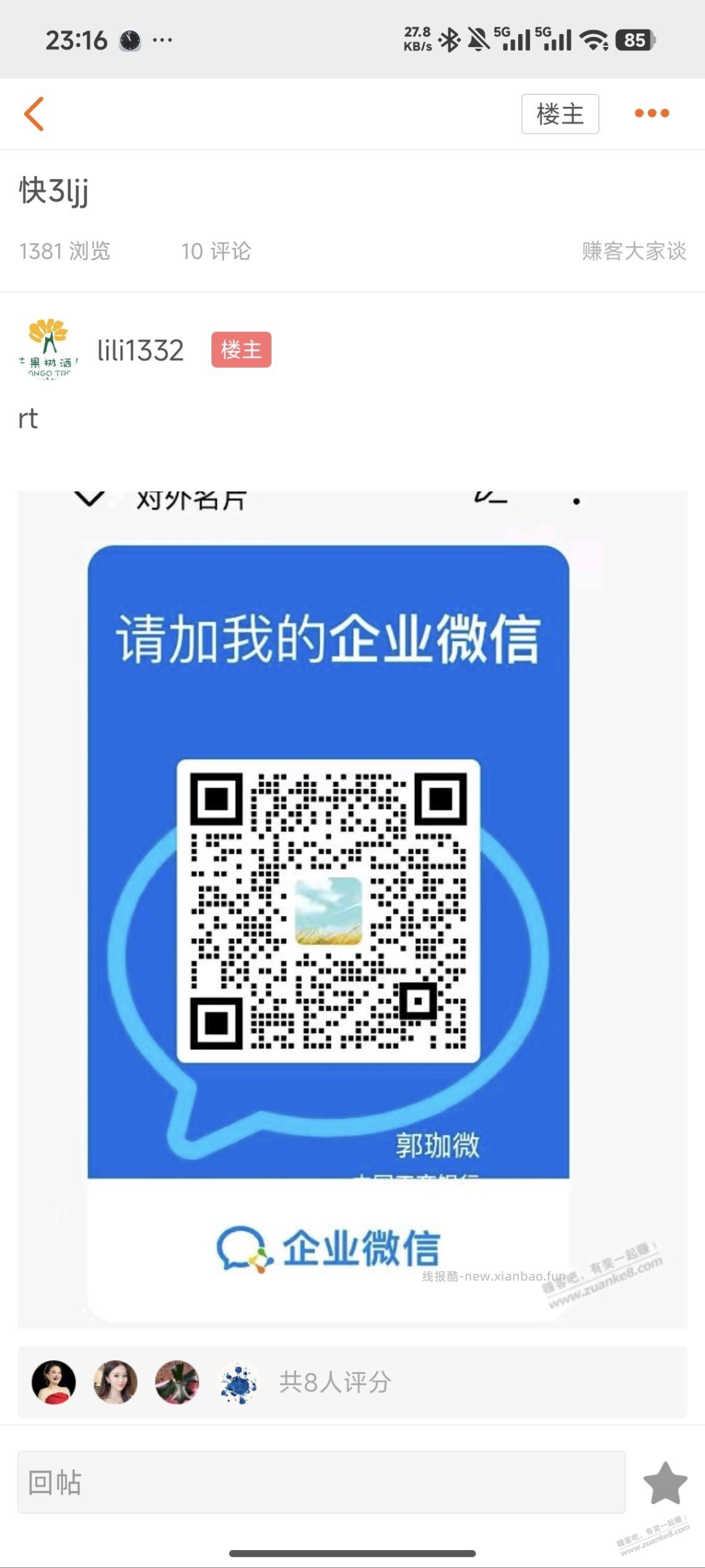705x1568 pixels.
Task: Tap lili1332's sunflower avatar
Action: (50, 349)
